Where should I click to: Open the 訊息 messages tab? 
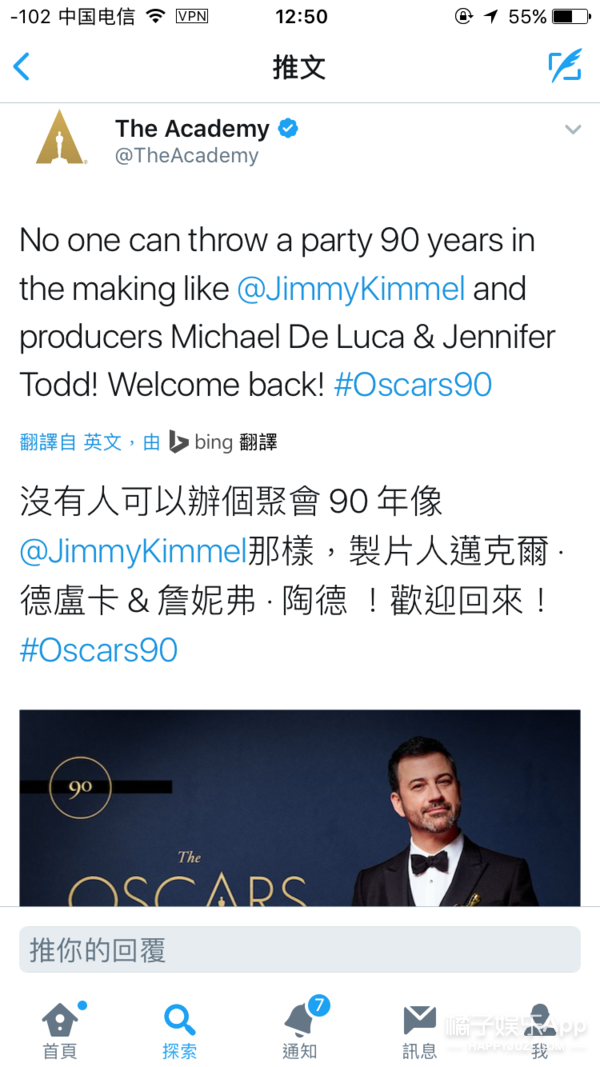click(x=419, y=1030)
